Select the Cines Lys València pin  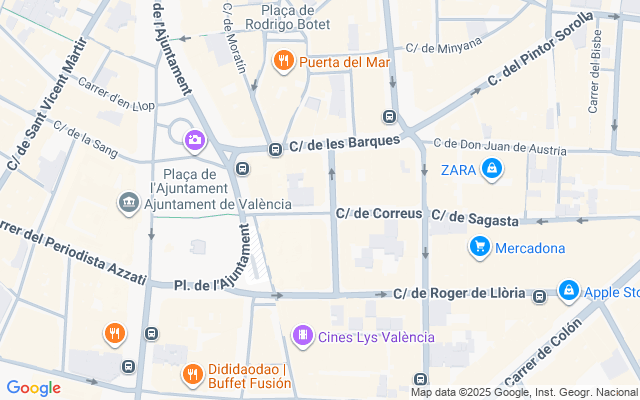tap(302, 335)
